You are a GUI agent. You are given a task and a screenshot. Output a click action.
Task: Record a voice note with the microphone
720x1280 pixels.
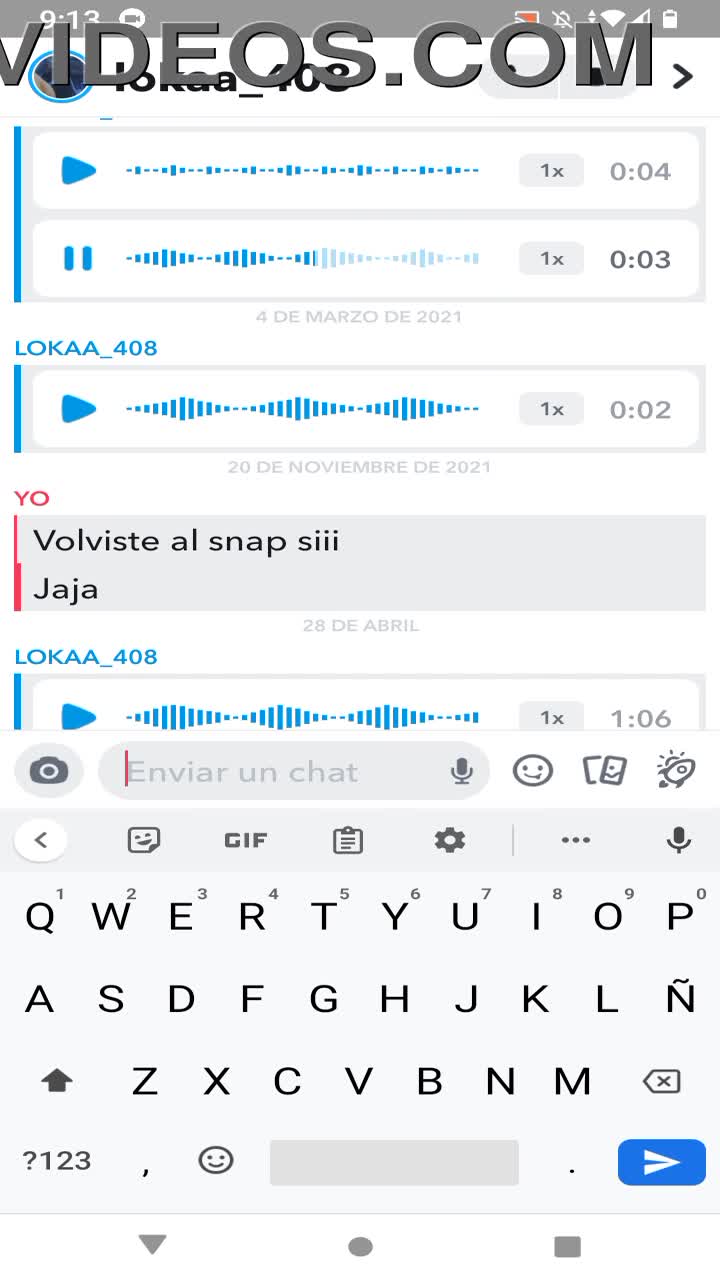tap(461, 771)
